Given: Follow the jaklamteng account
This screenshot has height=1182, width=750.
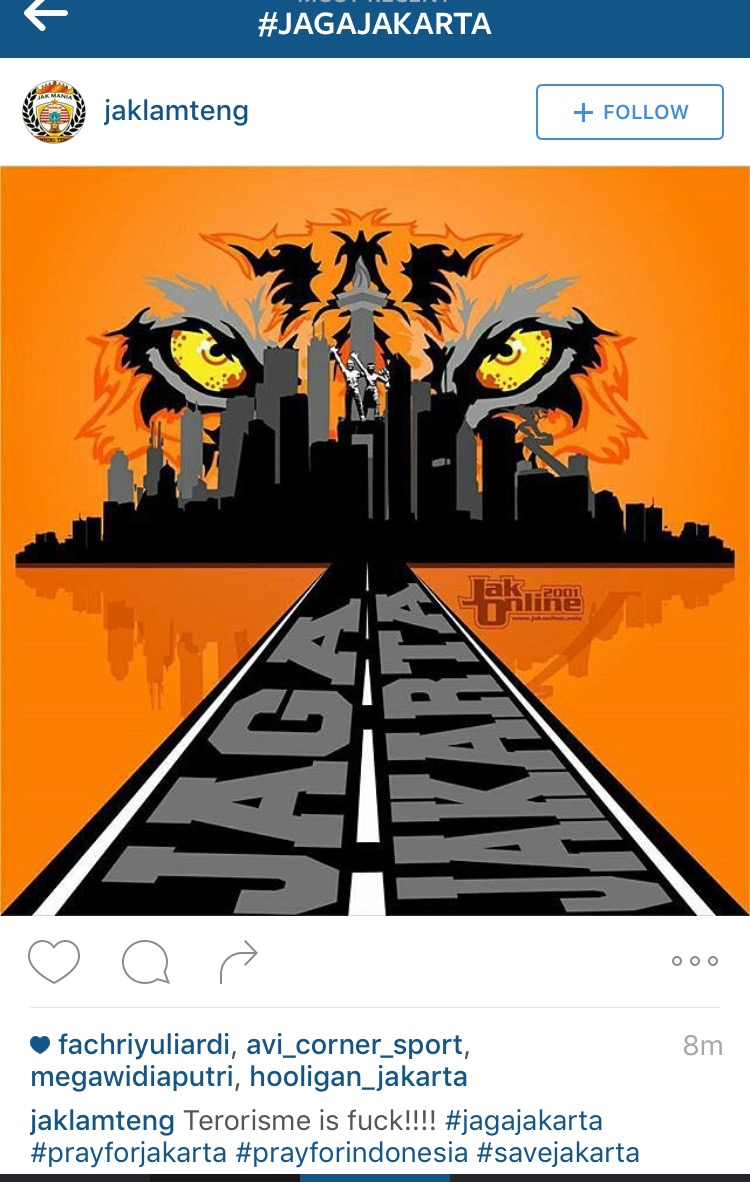Looking at the screenshot, I should tap(629, 112).
